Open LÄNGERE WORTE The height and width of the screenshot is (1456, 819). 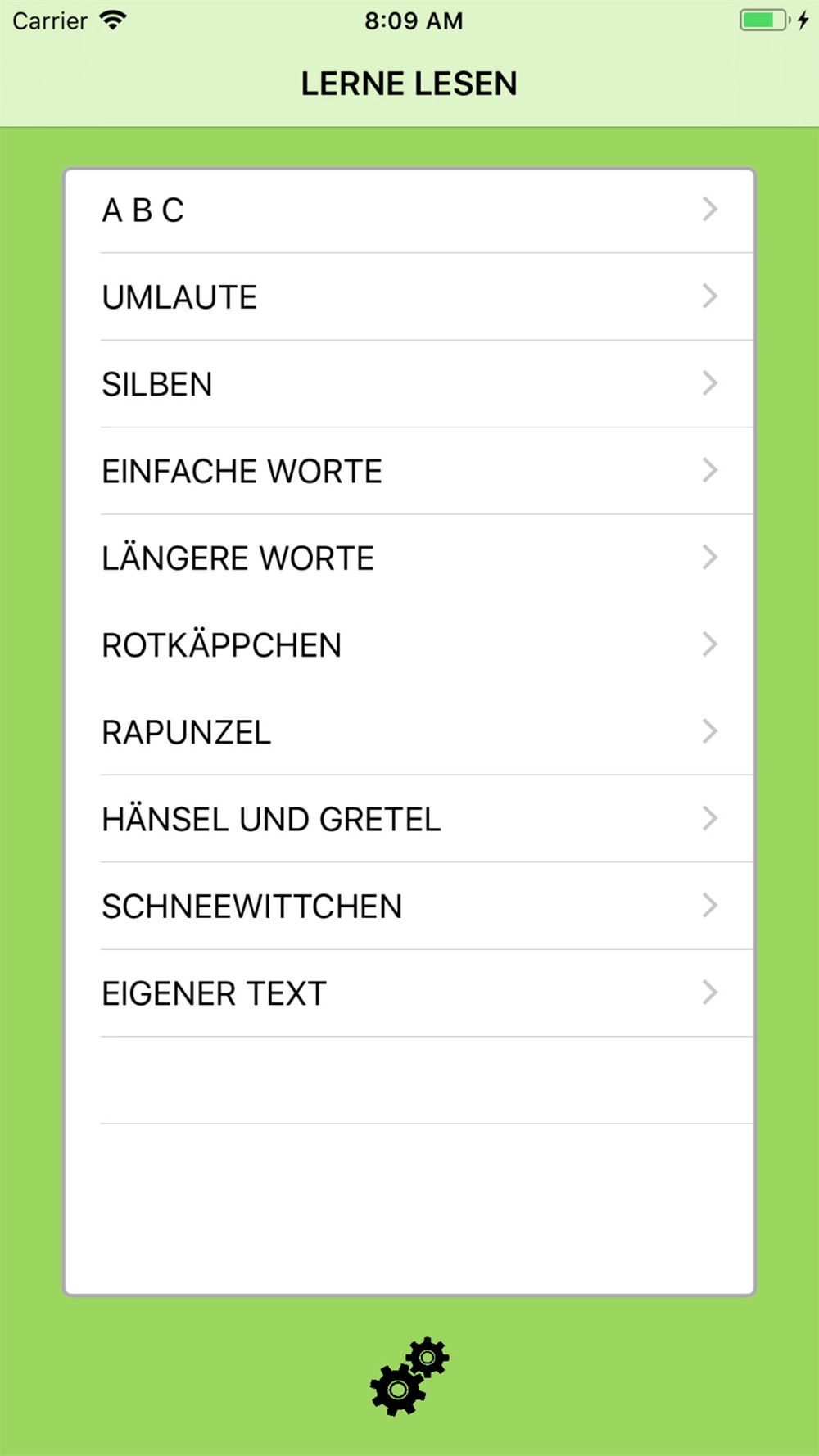409,558
